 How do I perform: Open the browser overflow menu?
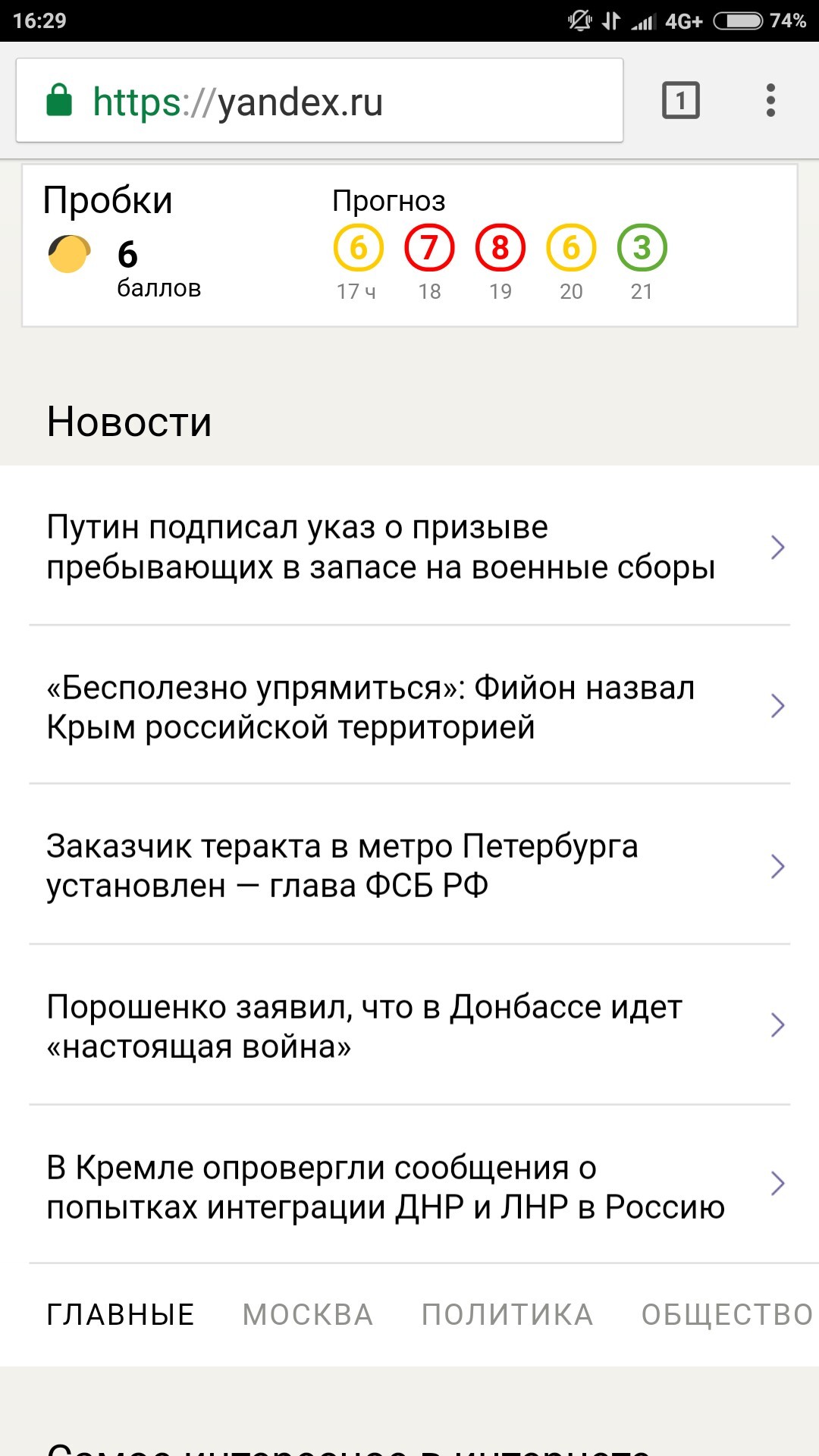tap(770, 100)
